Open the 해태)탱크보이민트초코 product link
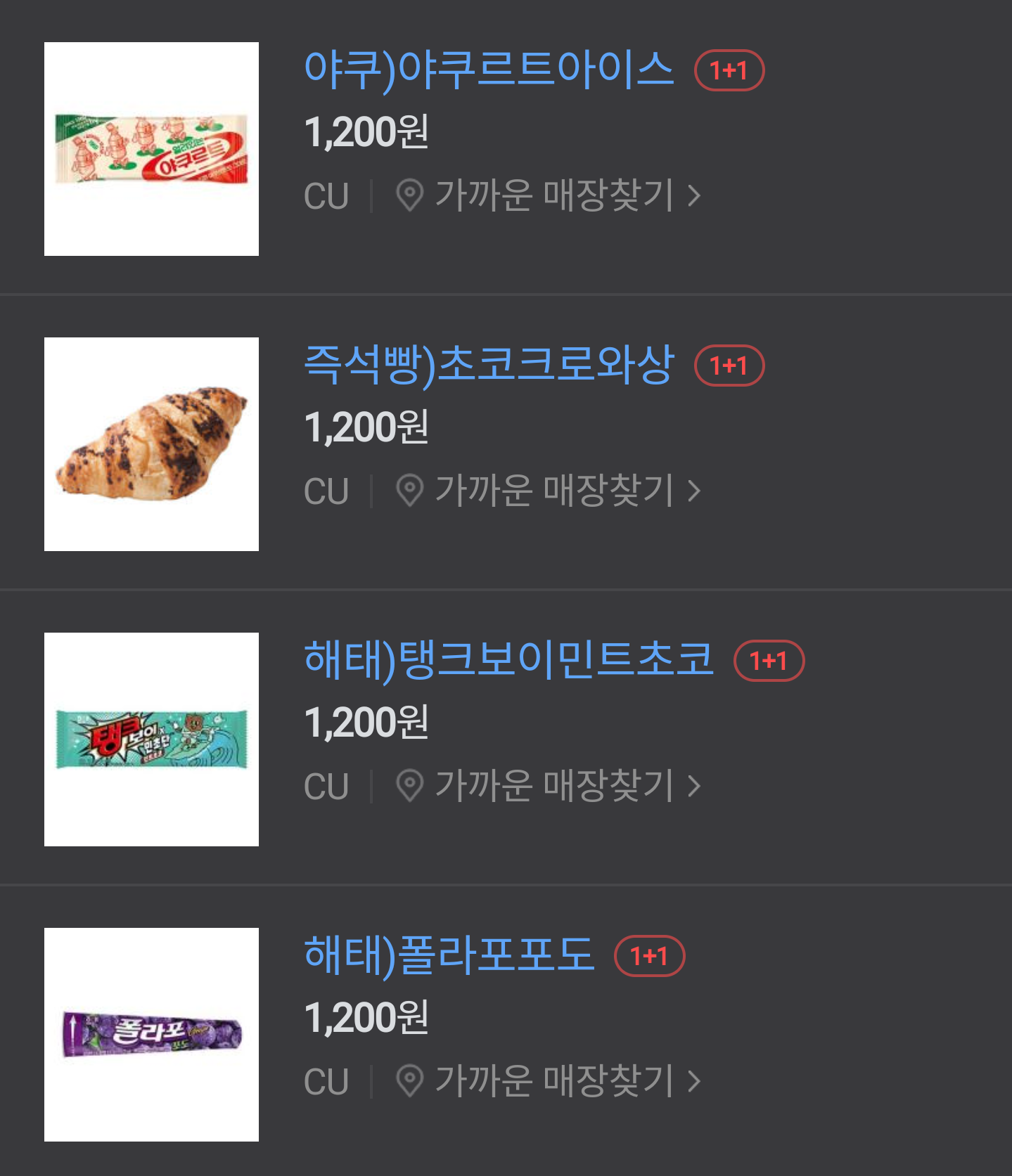This screenshot has width=1012, height=1176. click(508, 661)
